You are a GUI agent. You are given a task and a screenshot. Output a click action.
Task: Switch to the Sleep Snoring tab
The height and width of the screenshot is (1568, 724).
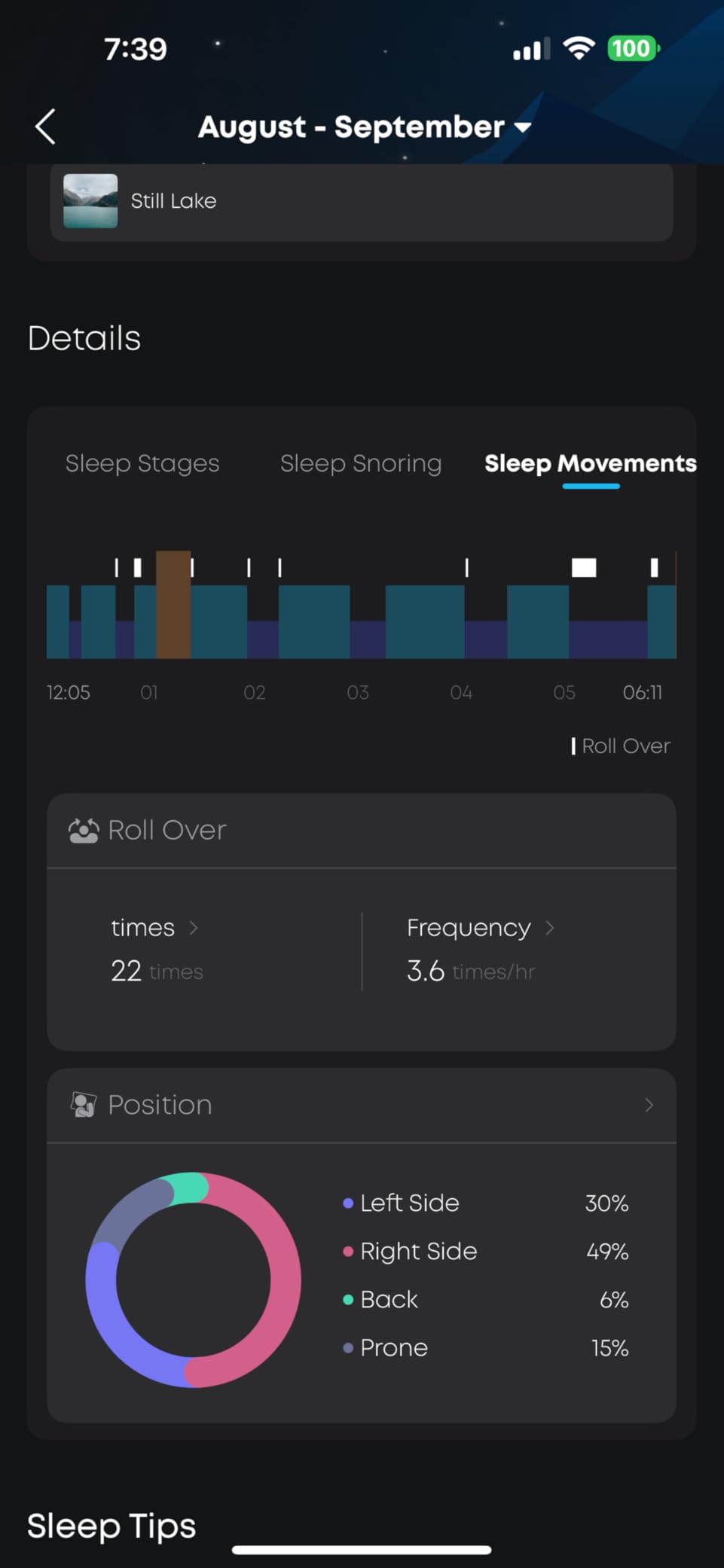pyautogui.click(x=360, y=463)
